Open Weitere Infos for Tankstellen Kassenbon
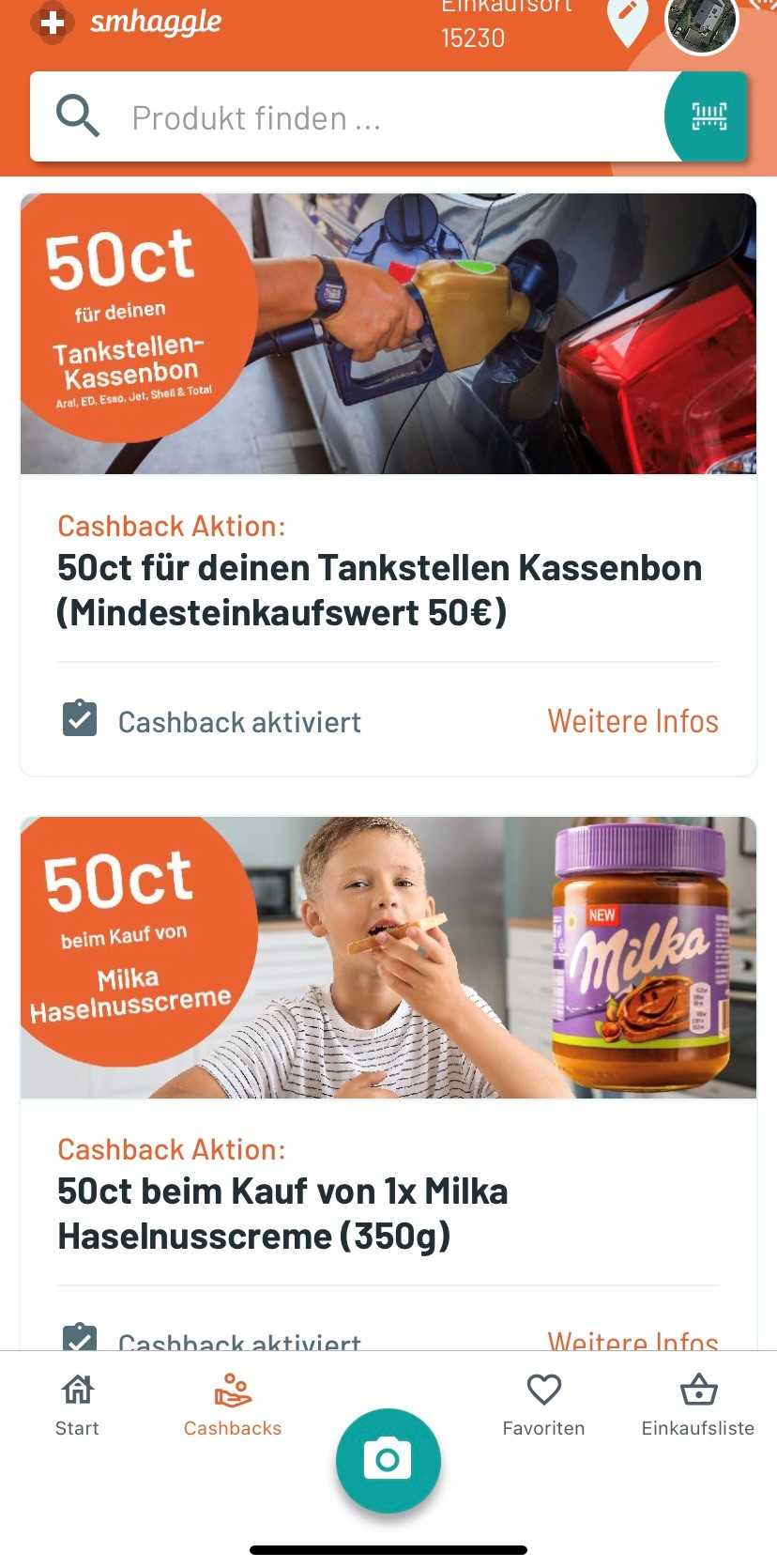The image size is (777, 1568). (x=633, y=721)
